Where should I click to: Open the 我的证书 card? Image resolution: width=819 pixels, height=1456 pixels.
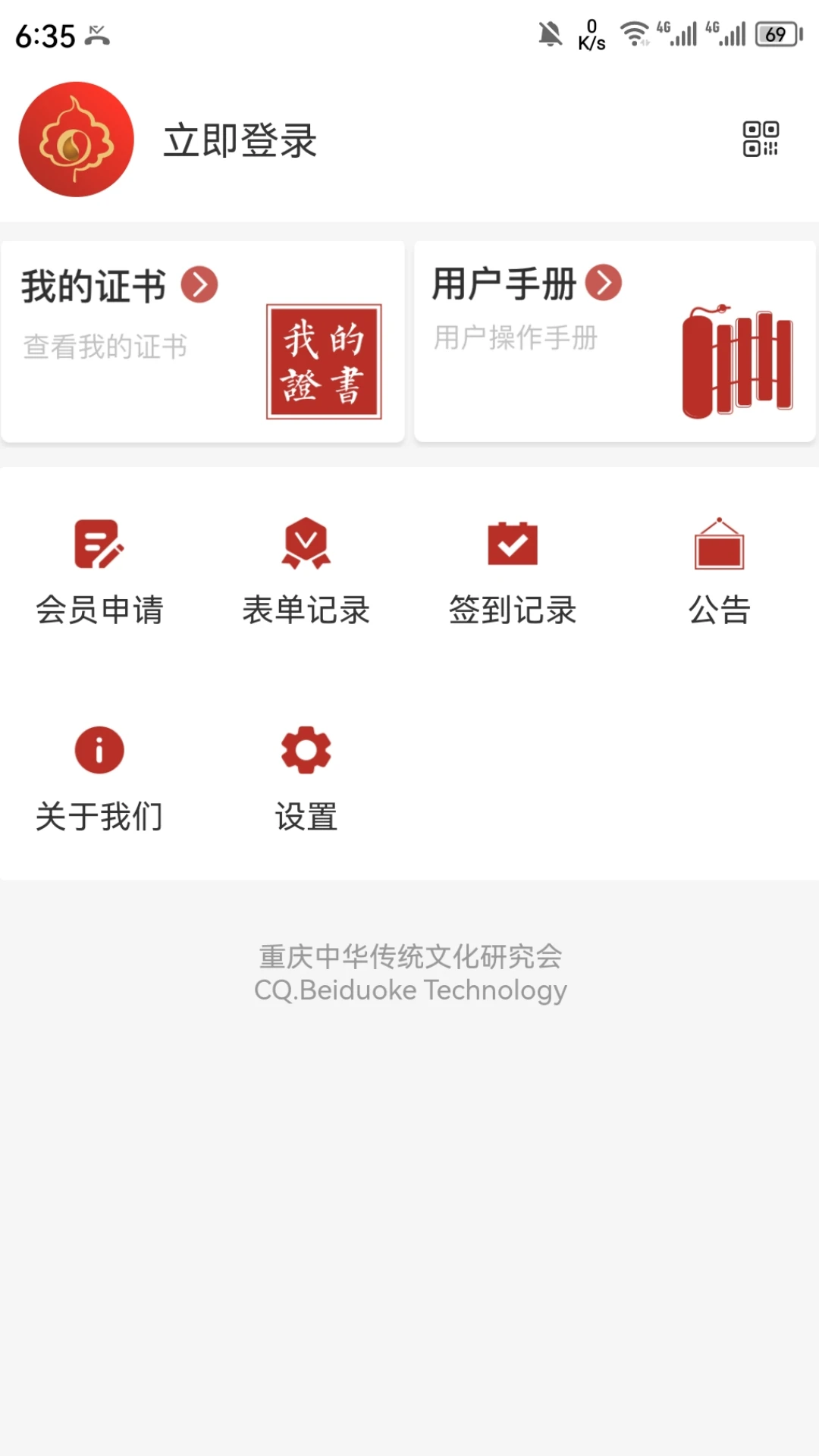(x=202, y=341)
